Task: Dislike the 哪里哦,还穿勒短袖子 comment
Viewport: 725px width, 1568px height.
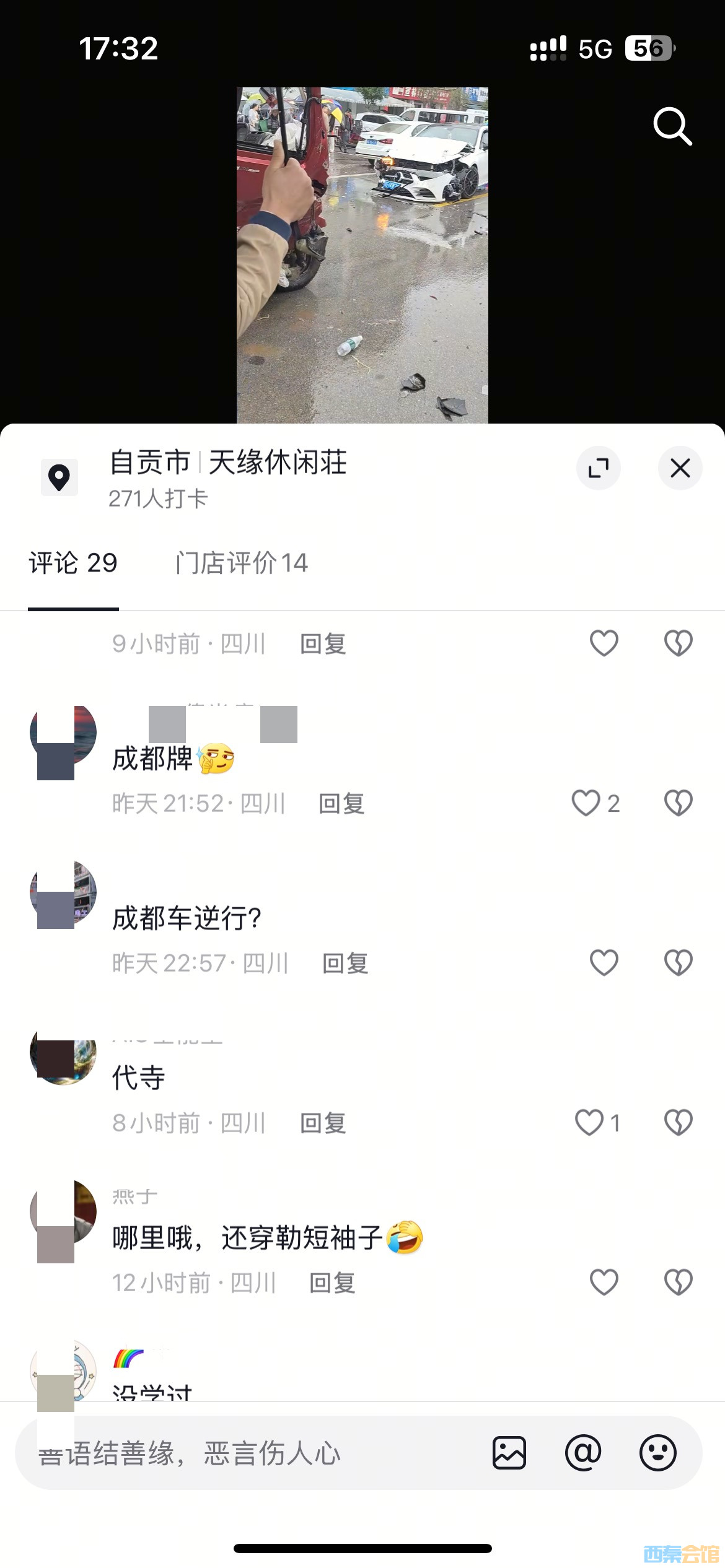Action: pyautogui.click(x=678, y=1283)
